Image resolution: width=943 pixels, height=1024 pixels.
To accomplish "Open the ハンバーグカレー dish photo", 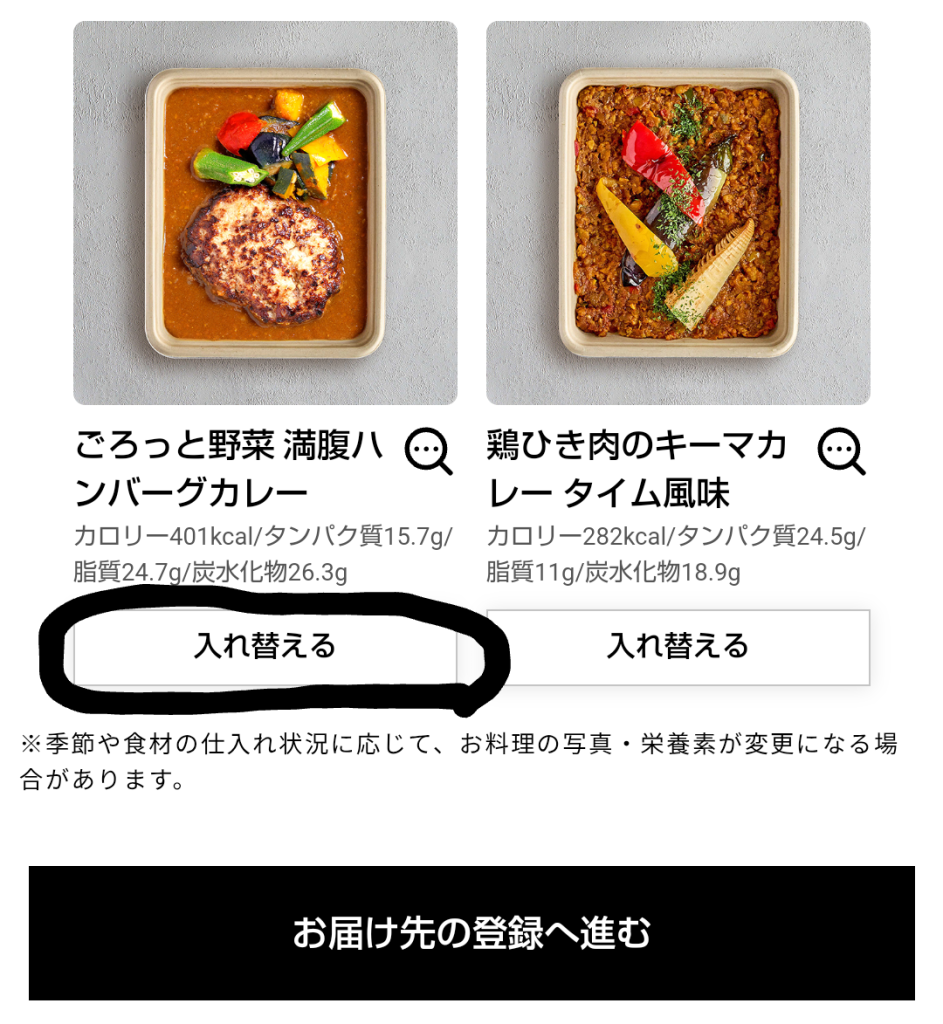I will point(265,213).
